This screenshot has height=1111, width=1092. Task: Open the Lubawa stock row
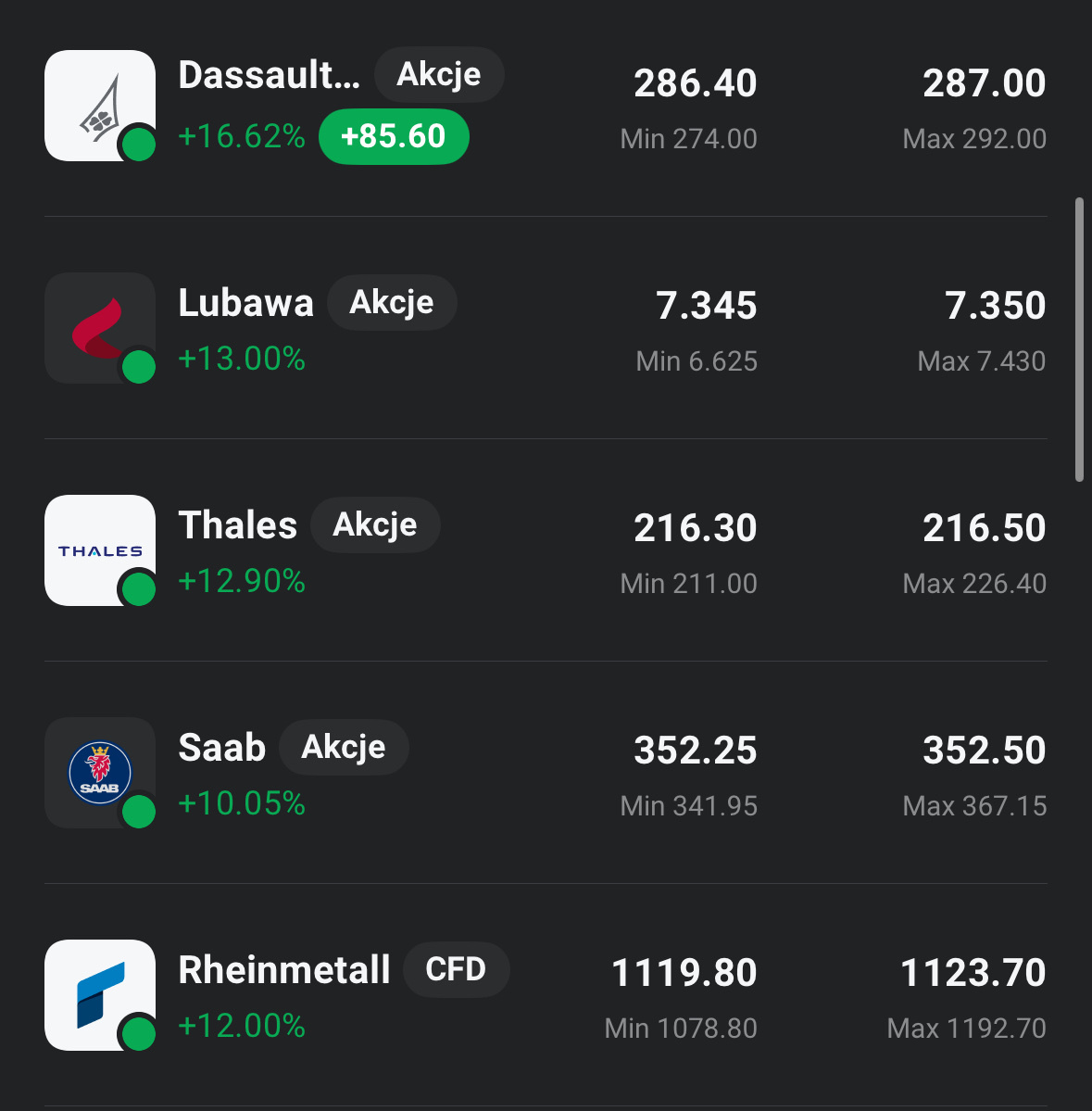[x=245, y=304]
